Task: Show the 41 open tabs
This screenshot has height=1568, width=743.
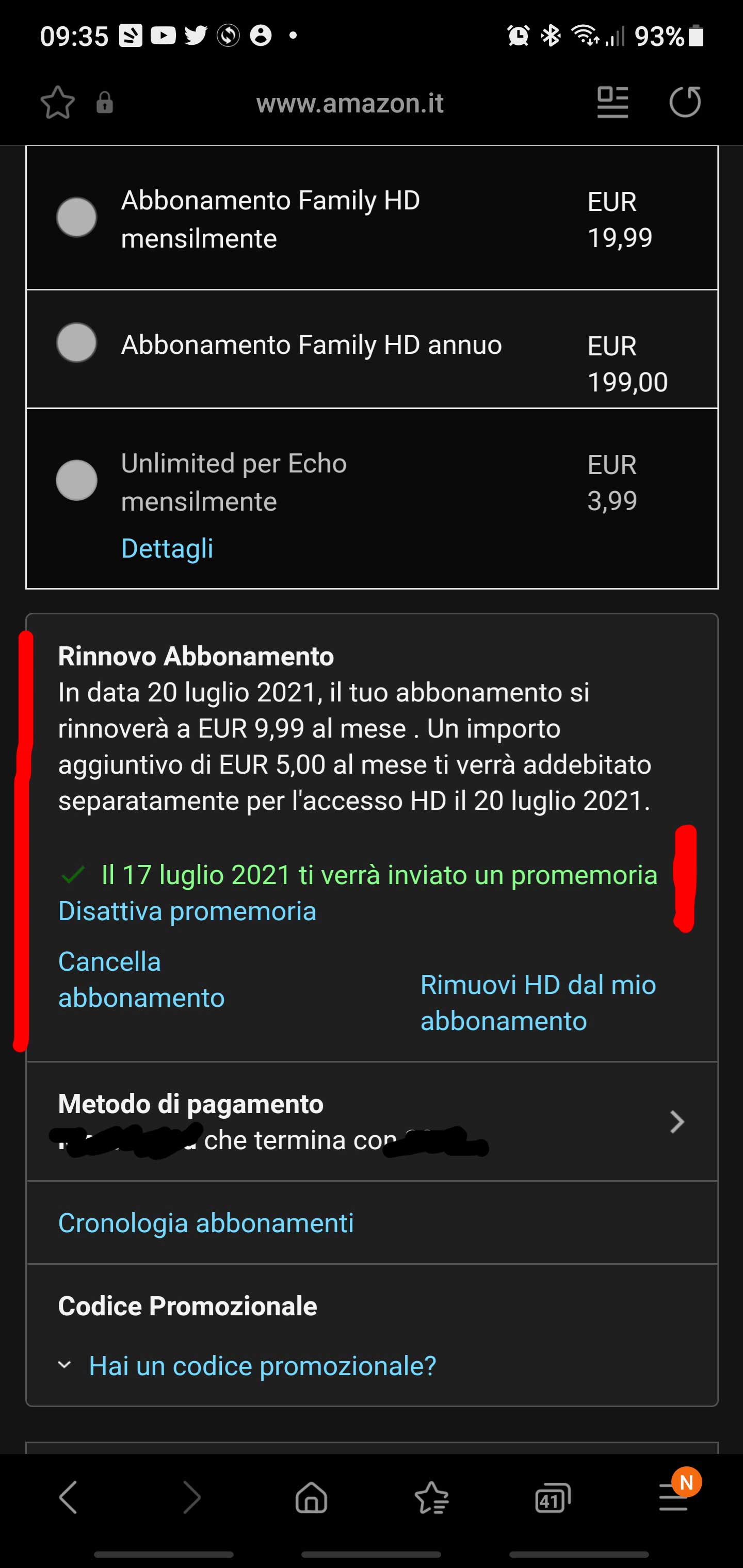Action: (x=552, y=1497)
